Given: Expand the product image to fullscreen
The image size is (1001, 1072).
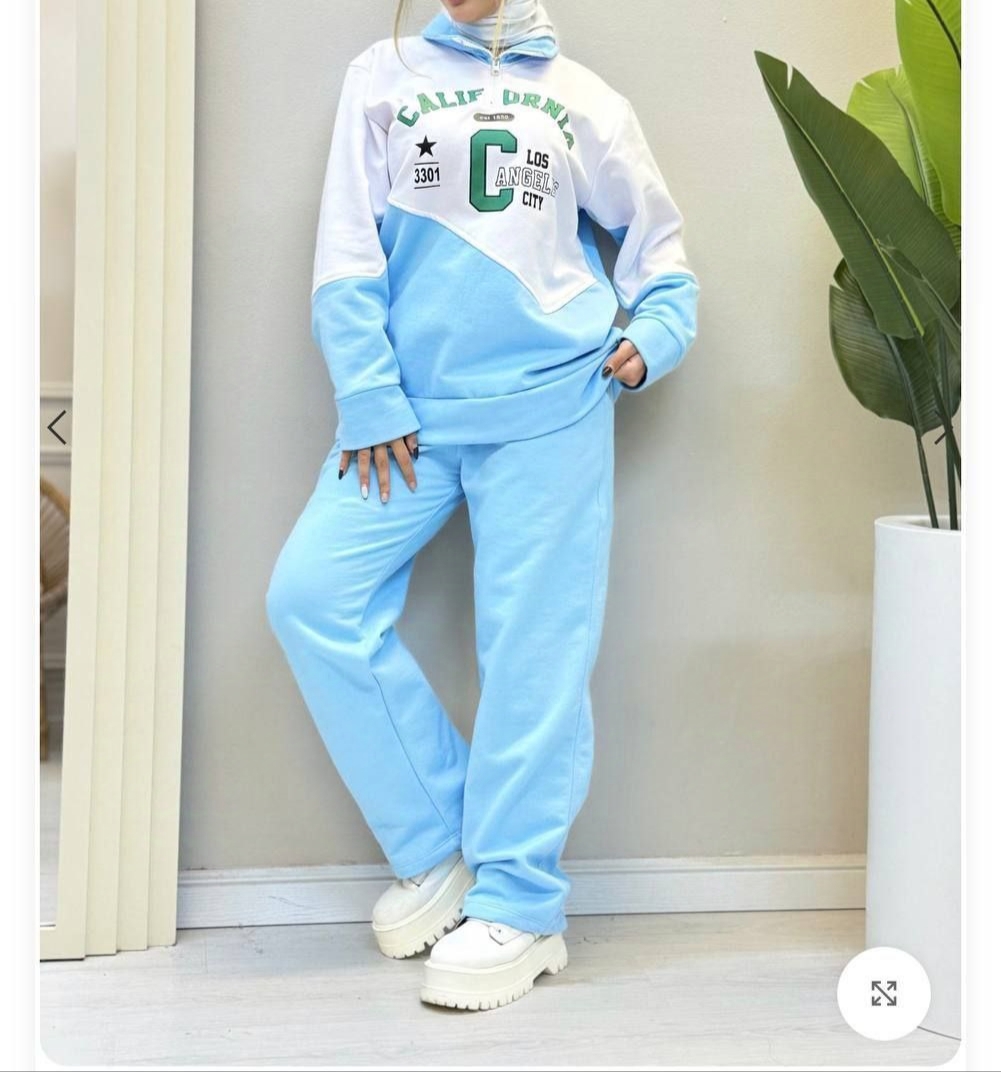Looking at the screenshot, I should click(x=883, y=993).
